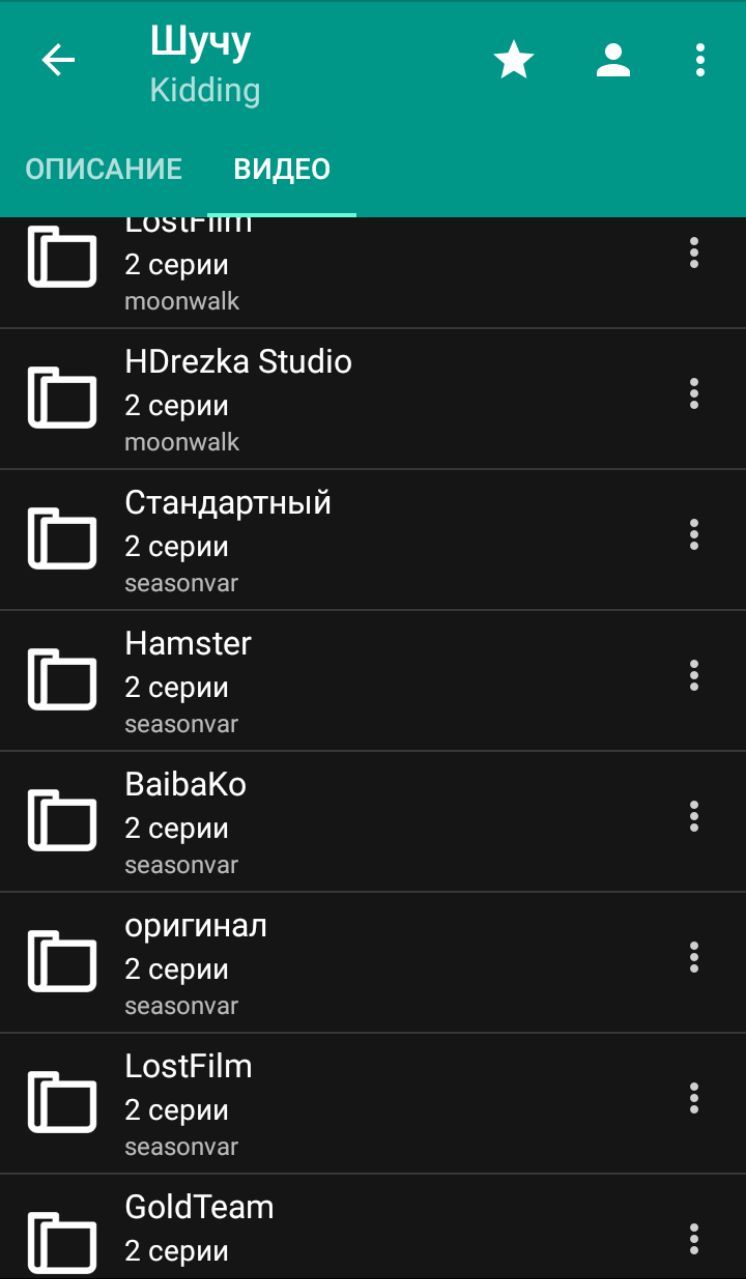This screenshot has width=746, height=1279.
Task: Open the options menu for BaibaKo
Action: click(694, 817)
